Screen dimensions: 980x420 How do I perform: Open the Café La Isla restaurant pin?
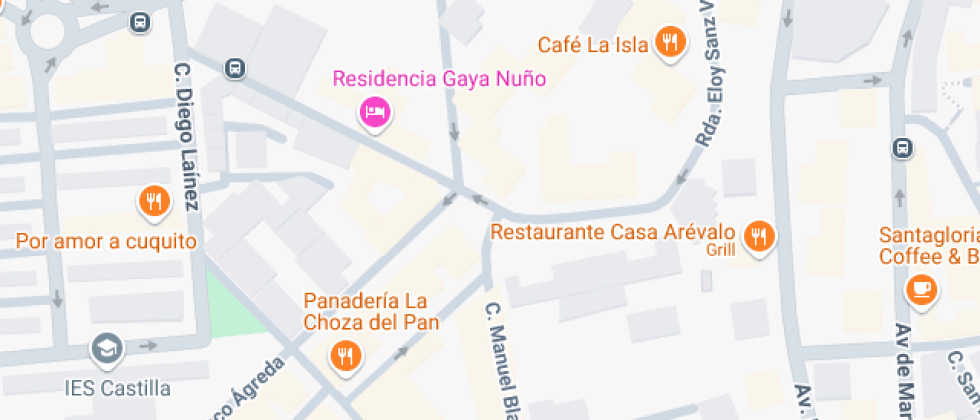click(x=671, y=43)
